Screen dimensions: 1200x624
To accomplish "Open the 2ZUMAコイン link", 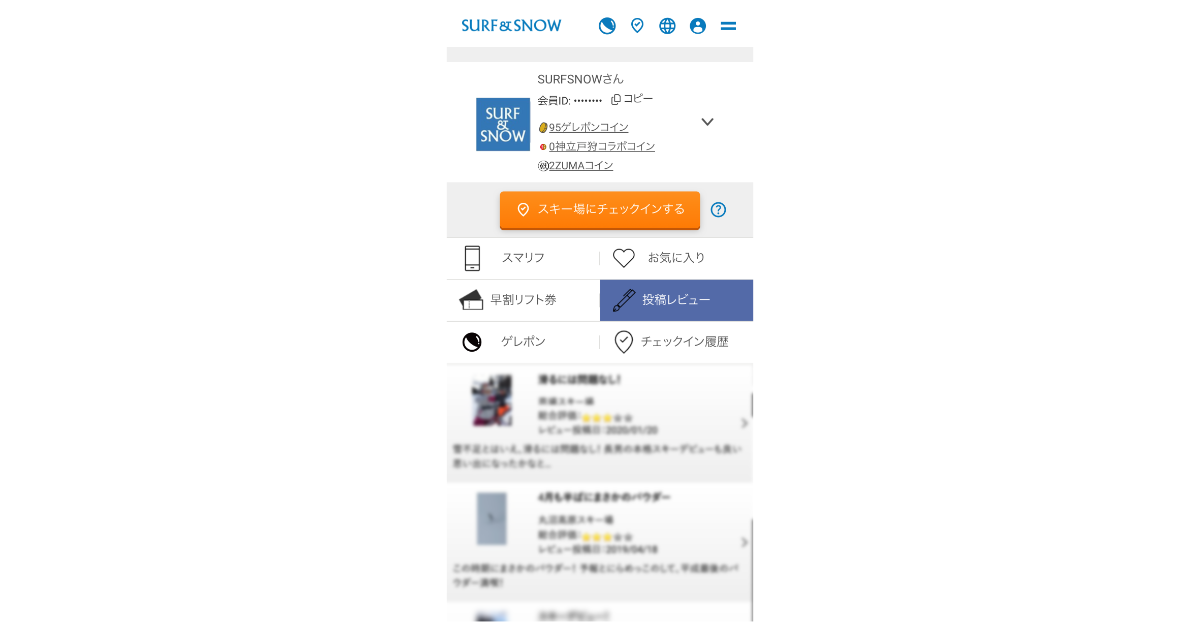I will click(580, 165).
